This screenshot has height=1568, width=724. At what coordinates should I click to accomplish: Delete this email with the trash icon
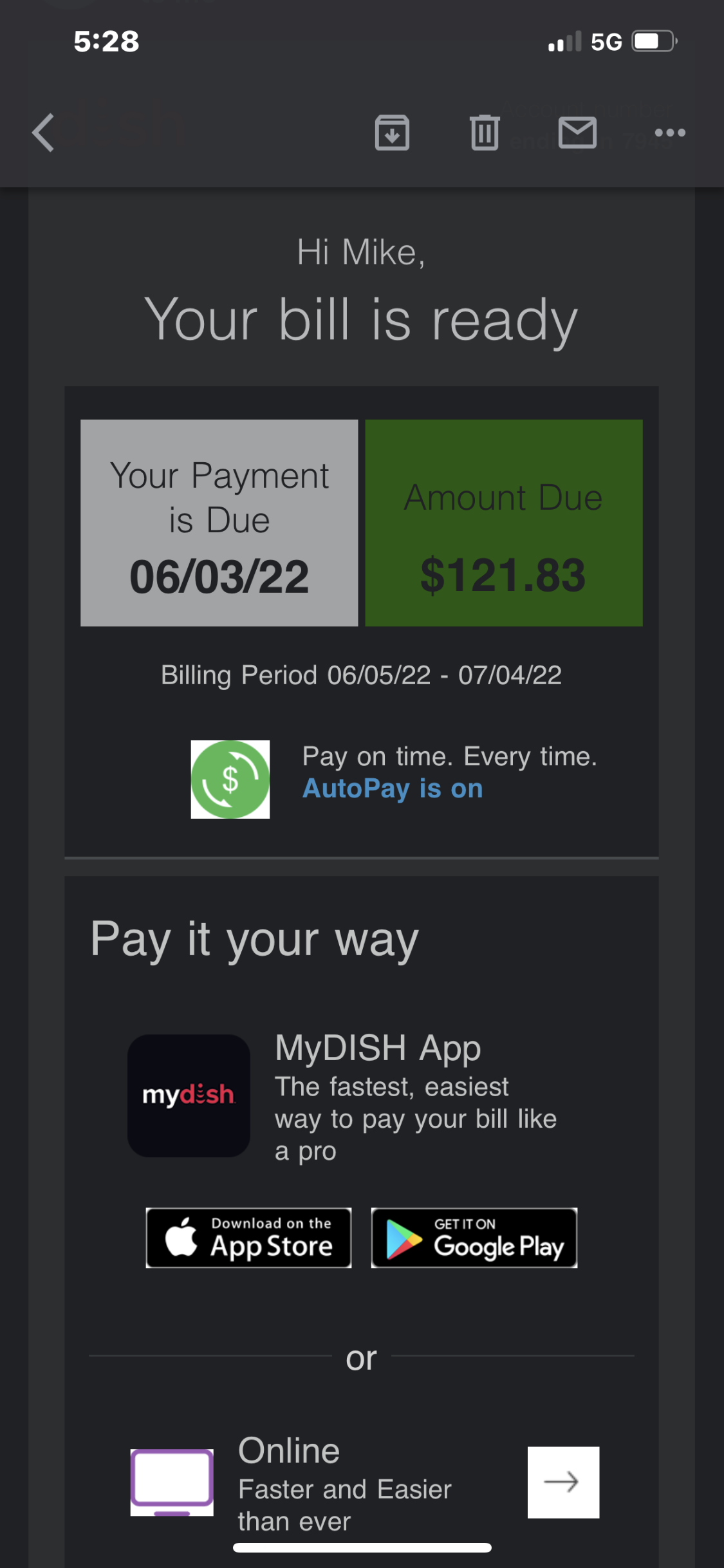click(x=485, y=133)
